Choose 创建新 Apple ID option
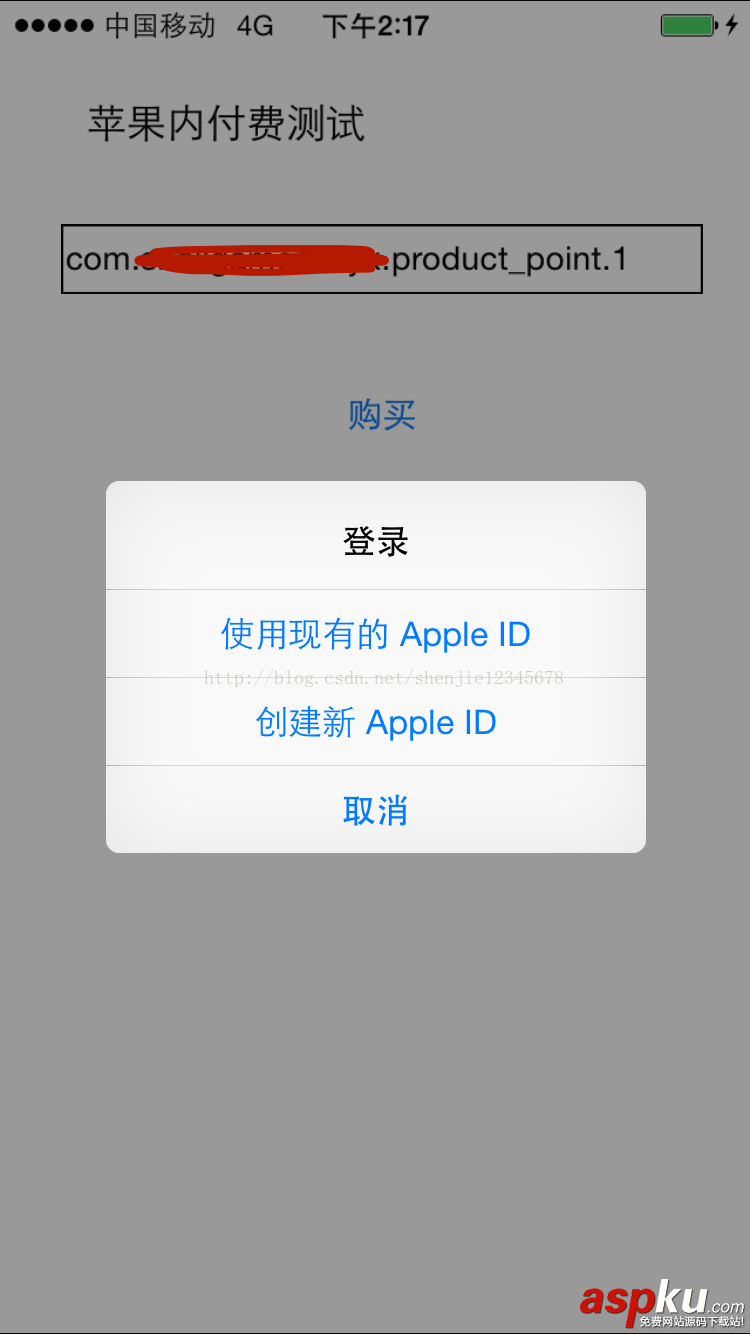 374,722
